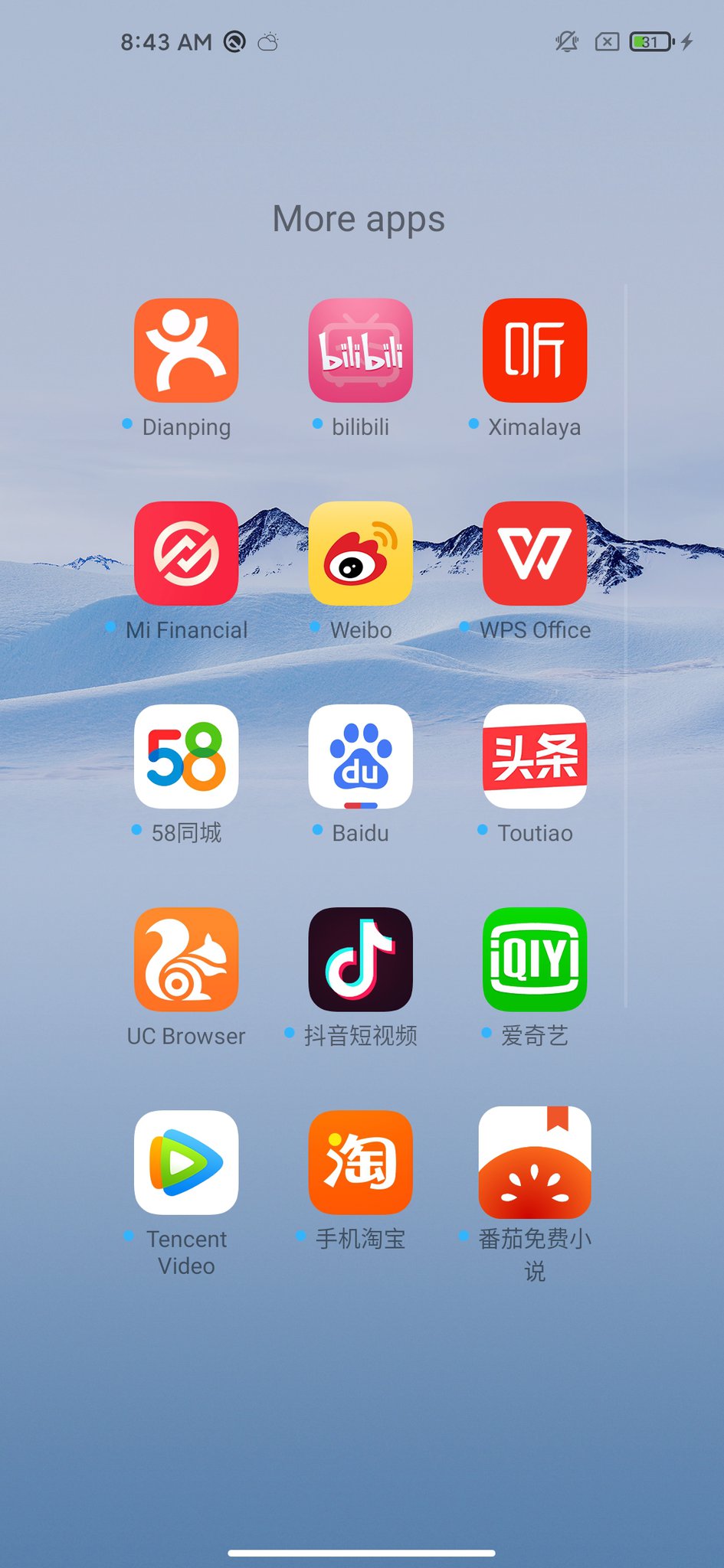Screen dimensions: 724x1568
Task: Start Tencent Video
Action: click(x=186, y=1162)
